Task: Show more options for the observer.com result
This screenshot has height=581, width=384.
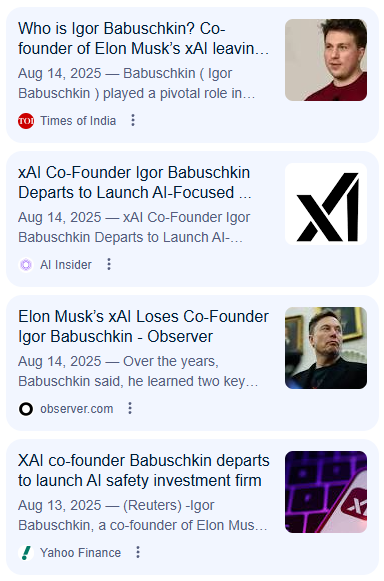Action: [x=130, y=408]
